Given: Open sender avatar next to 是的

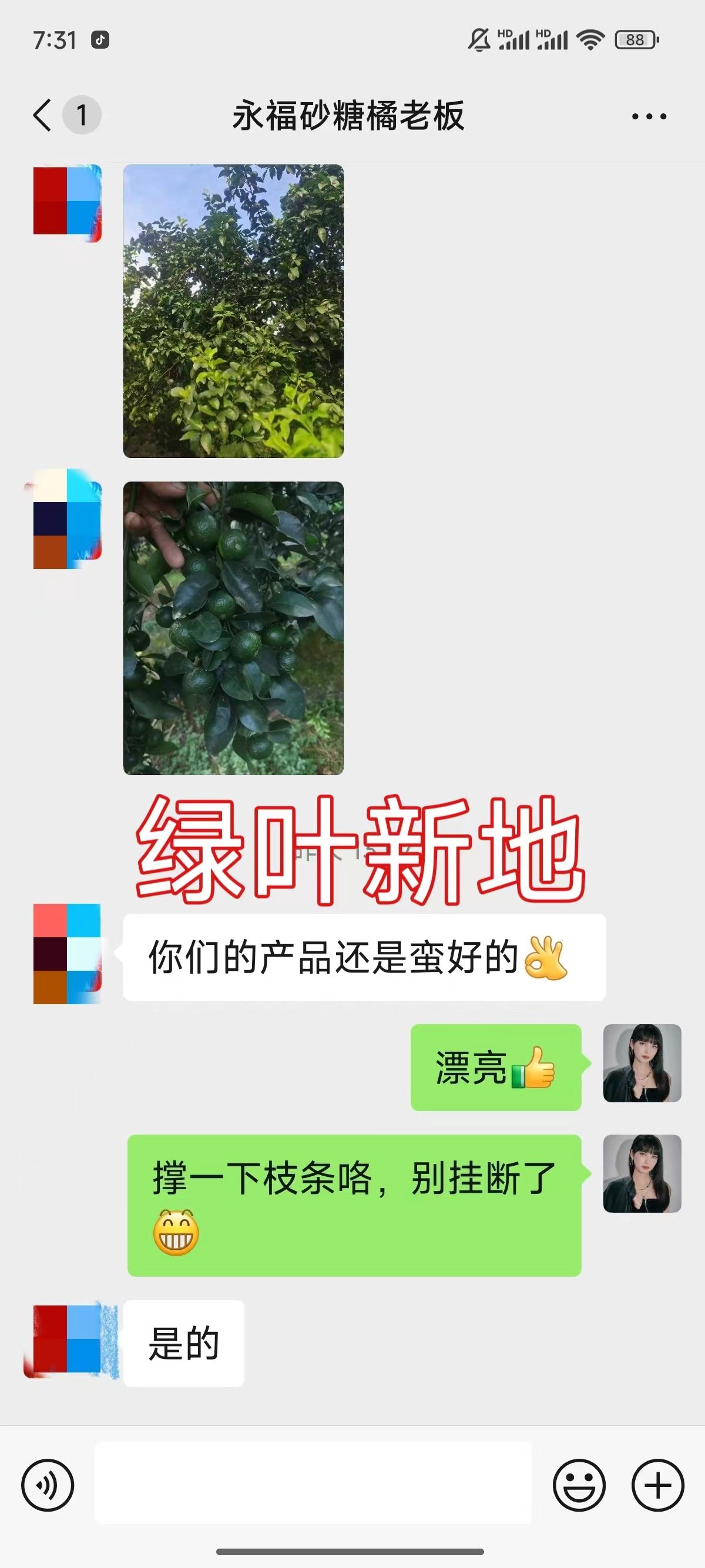Looking at the screenshot, I should coord(67,1341).
